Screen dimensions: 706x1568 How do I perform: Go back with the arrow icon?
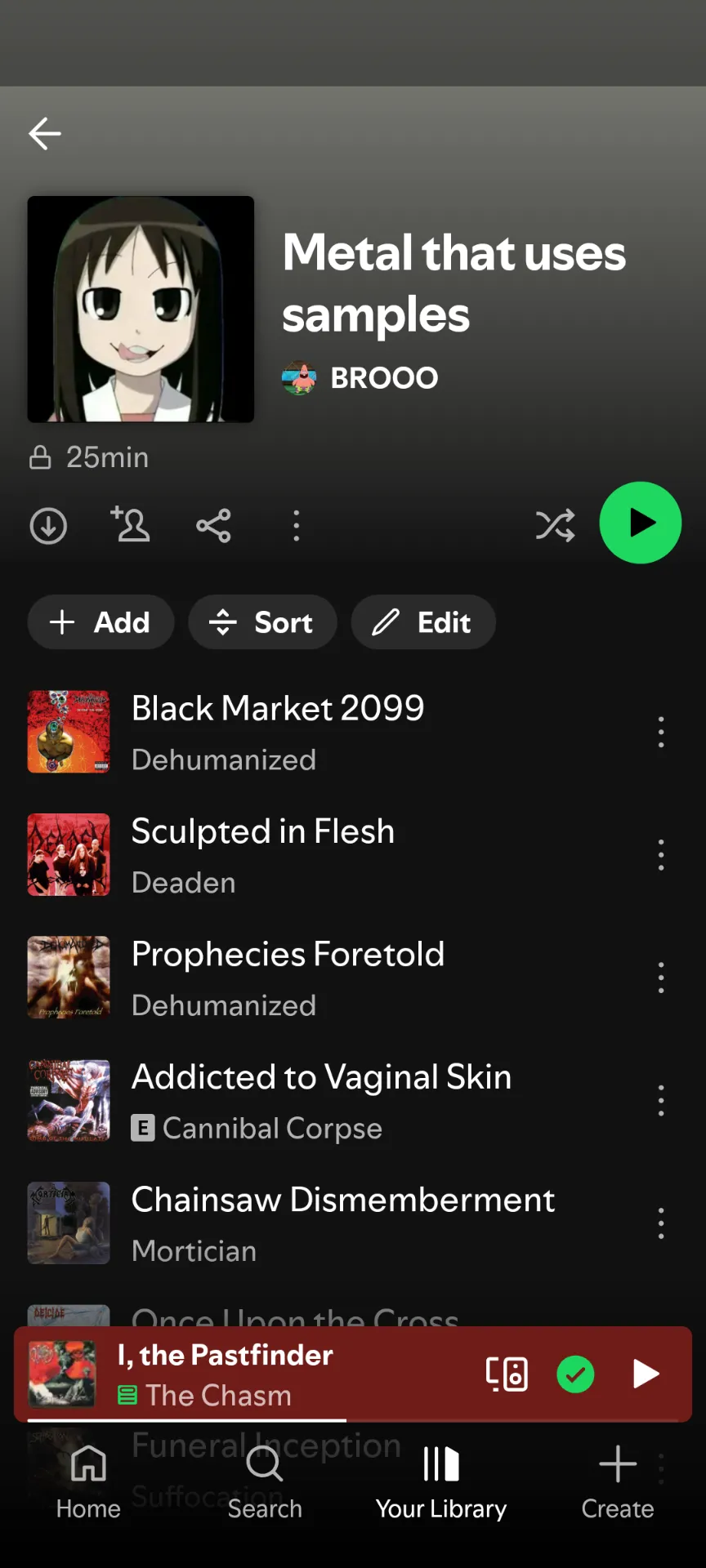point(45,134)
